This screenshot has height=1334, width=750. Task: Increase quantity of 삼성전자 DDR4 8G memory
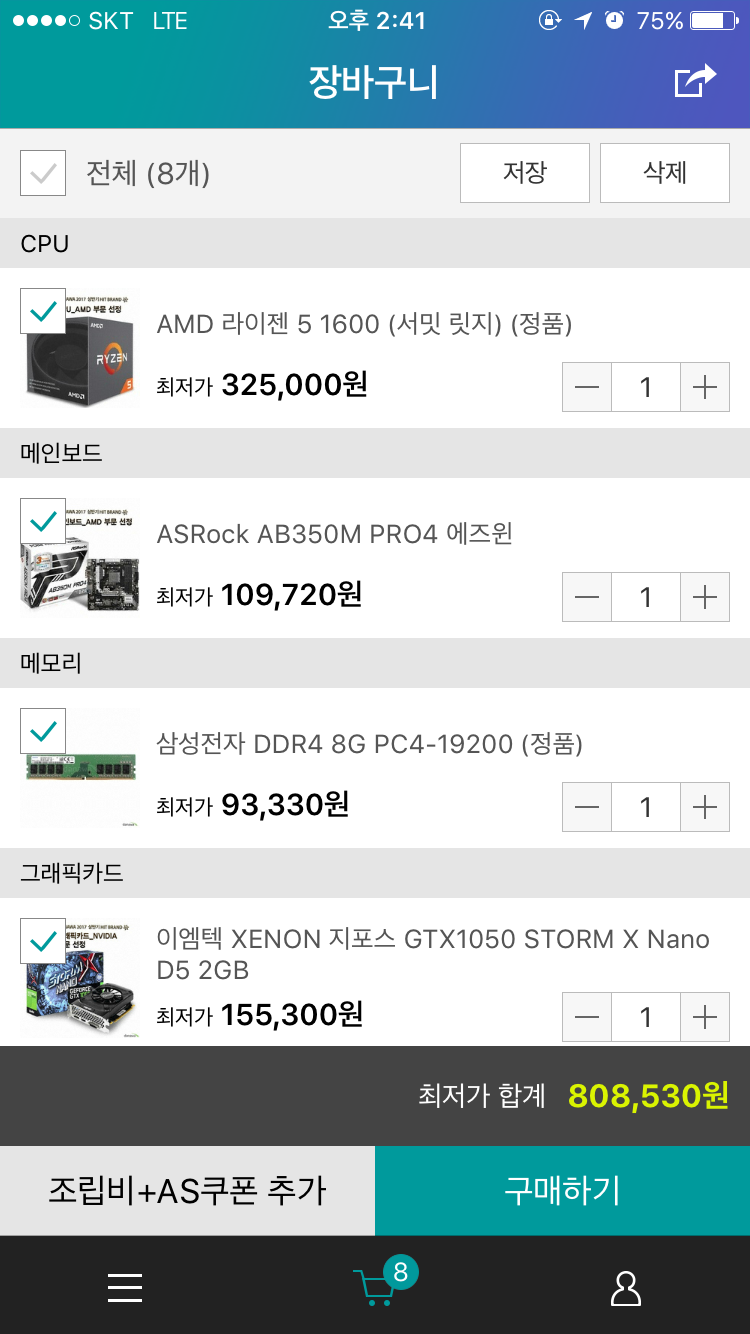pyautogui.click(x=705, y=807)
